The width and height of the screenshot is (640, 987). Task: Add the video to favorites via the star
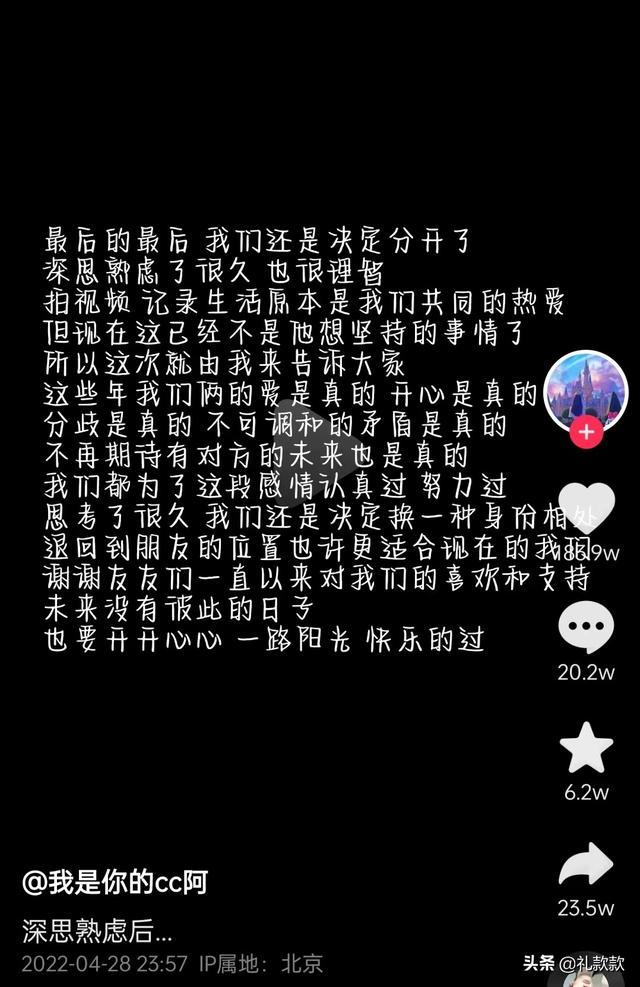click(586, 748)
